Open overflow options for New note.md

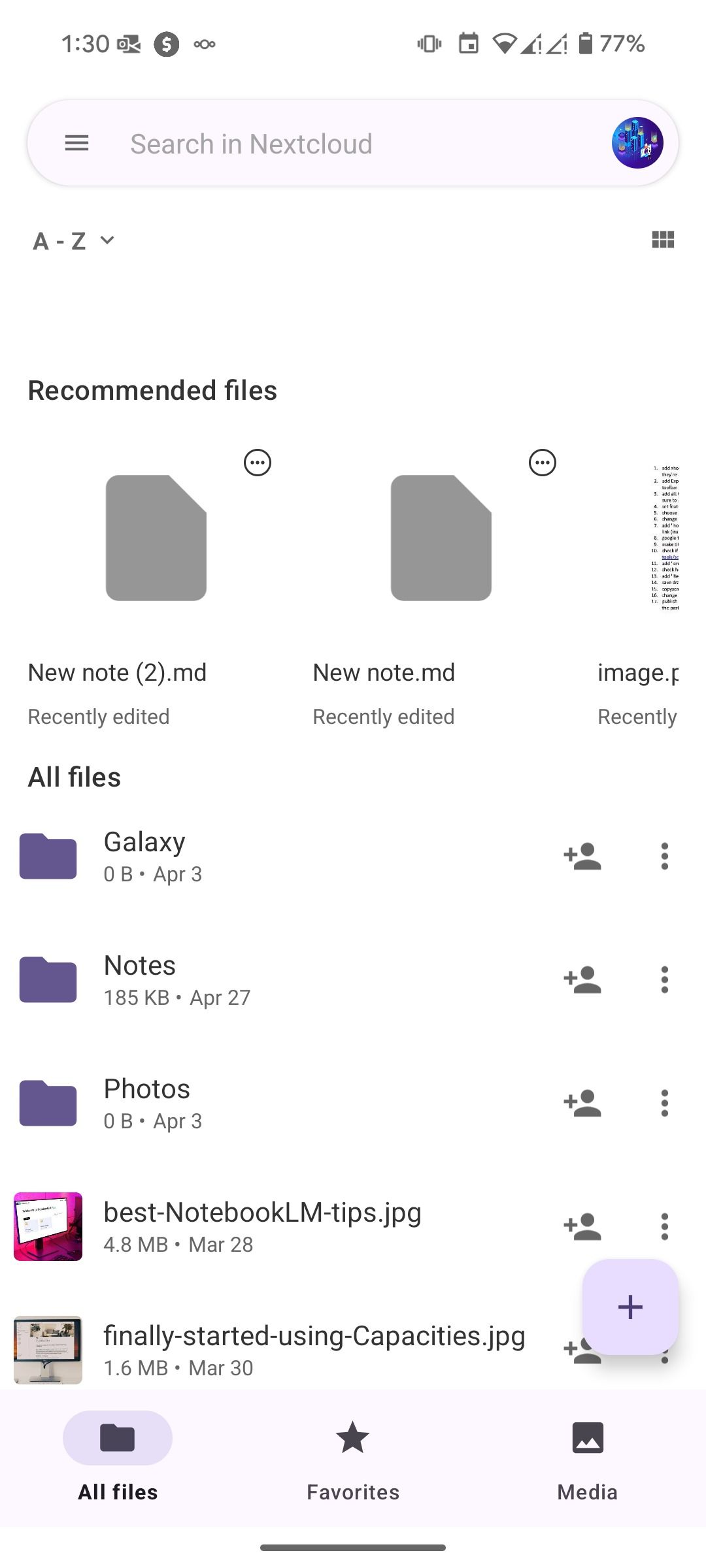(x=541, y=462)
